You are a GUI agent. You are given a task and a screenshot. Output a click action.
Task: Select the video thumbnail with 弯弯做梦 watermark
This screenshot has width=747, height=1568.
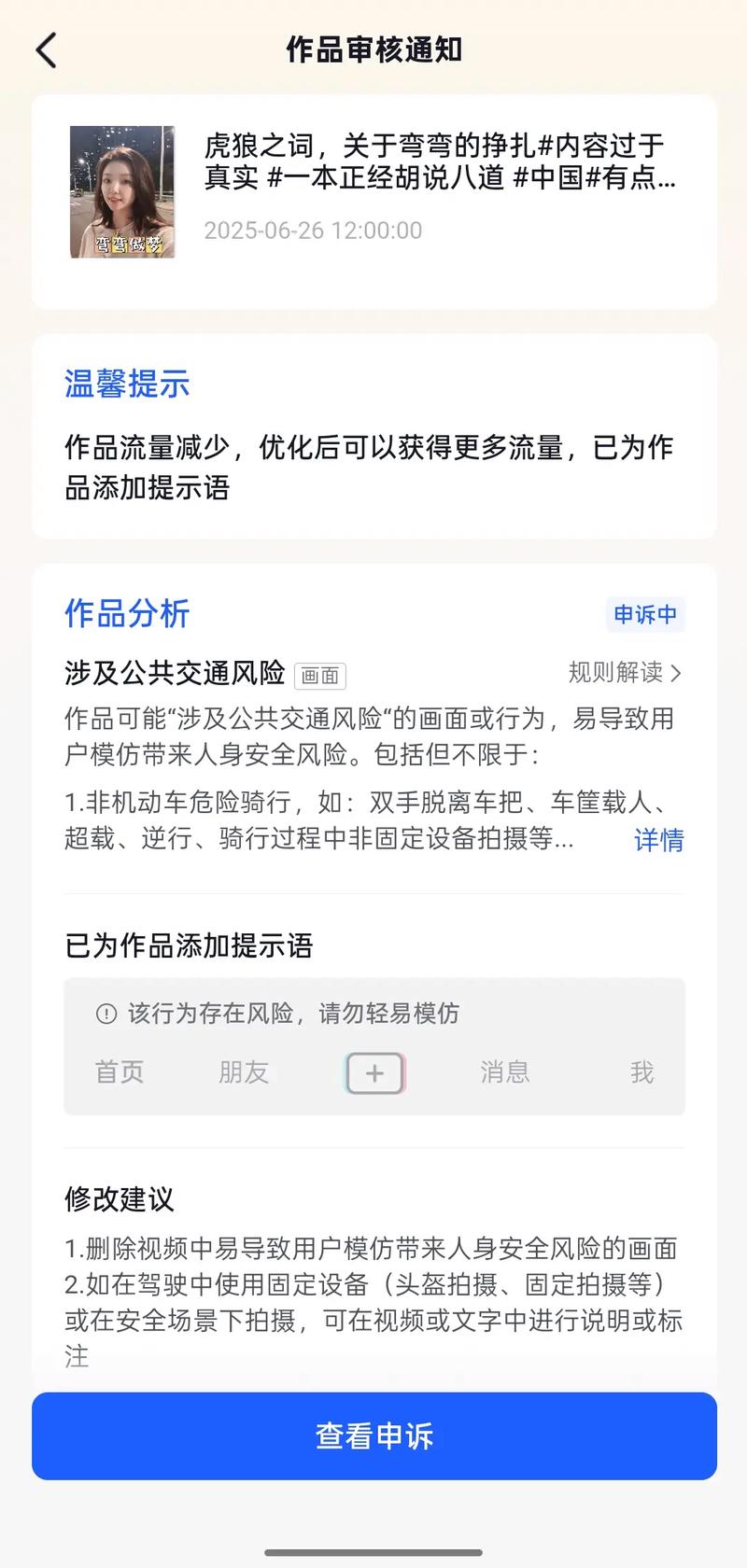click(122, 190)
